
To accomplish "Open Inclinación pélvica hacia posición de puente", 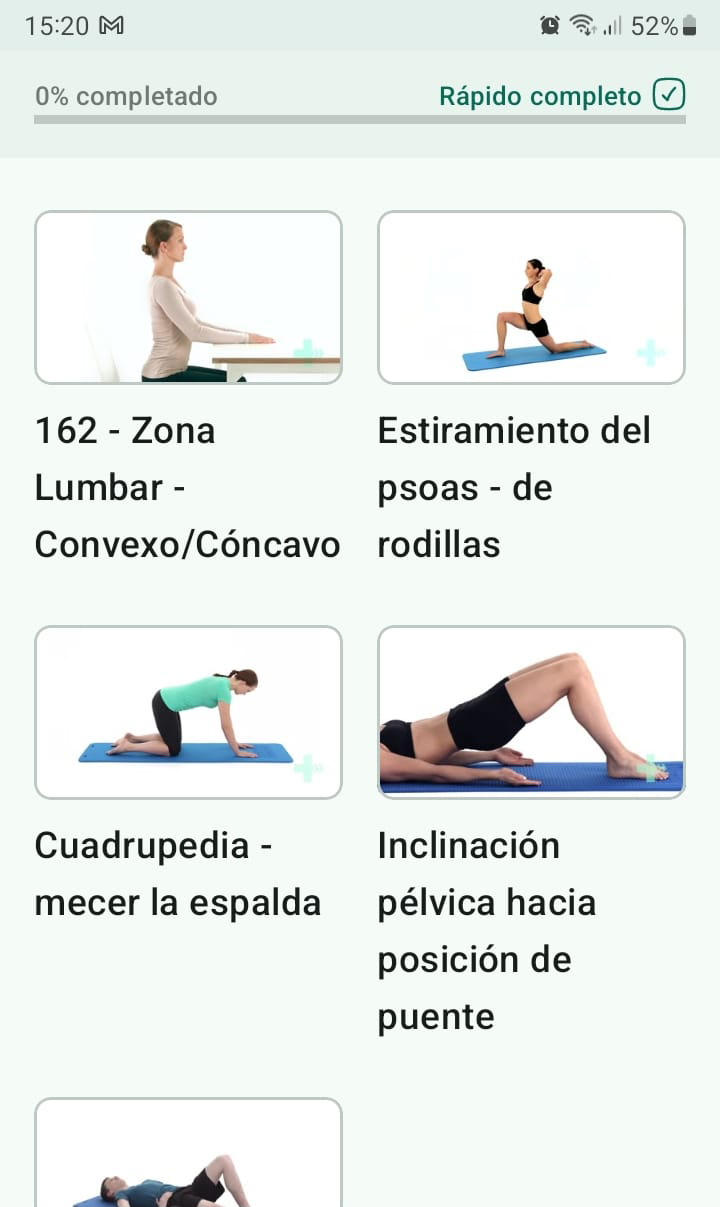I will 531,712.
